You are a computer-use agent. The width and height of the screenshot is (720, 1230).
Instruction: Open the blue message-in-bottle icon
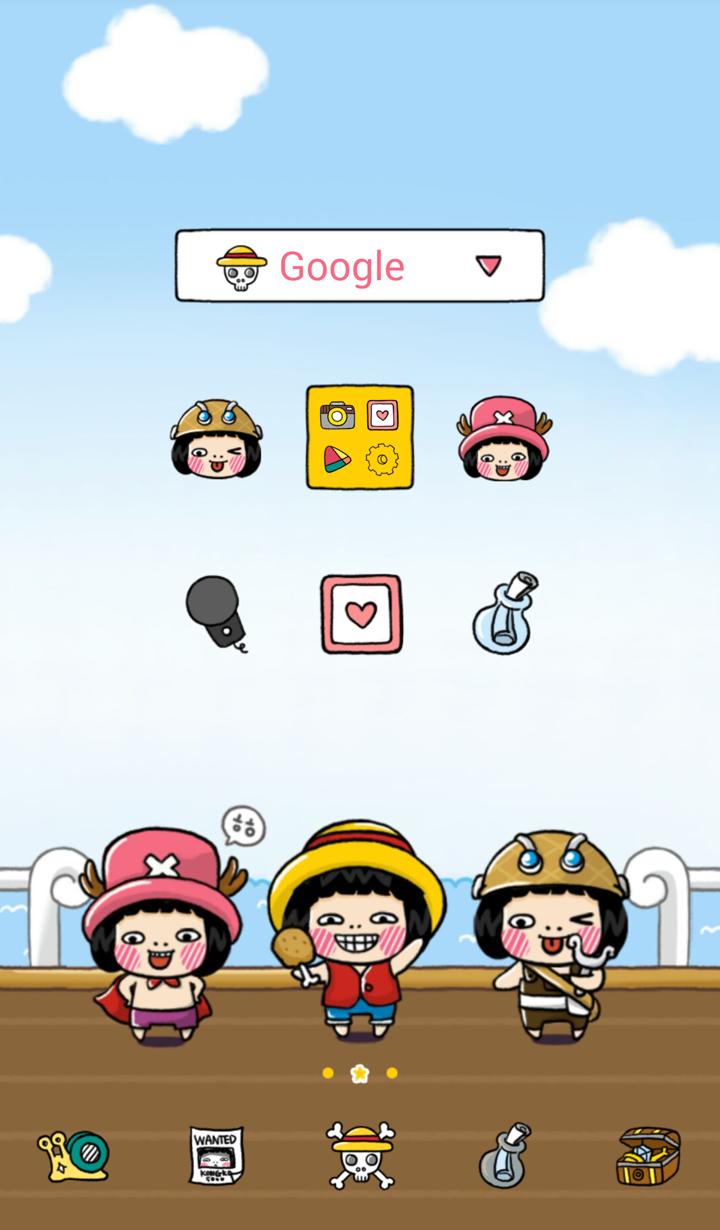[x=506, y=614]
